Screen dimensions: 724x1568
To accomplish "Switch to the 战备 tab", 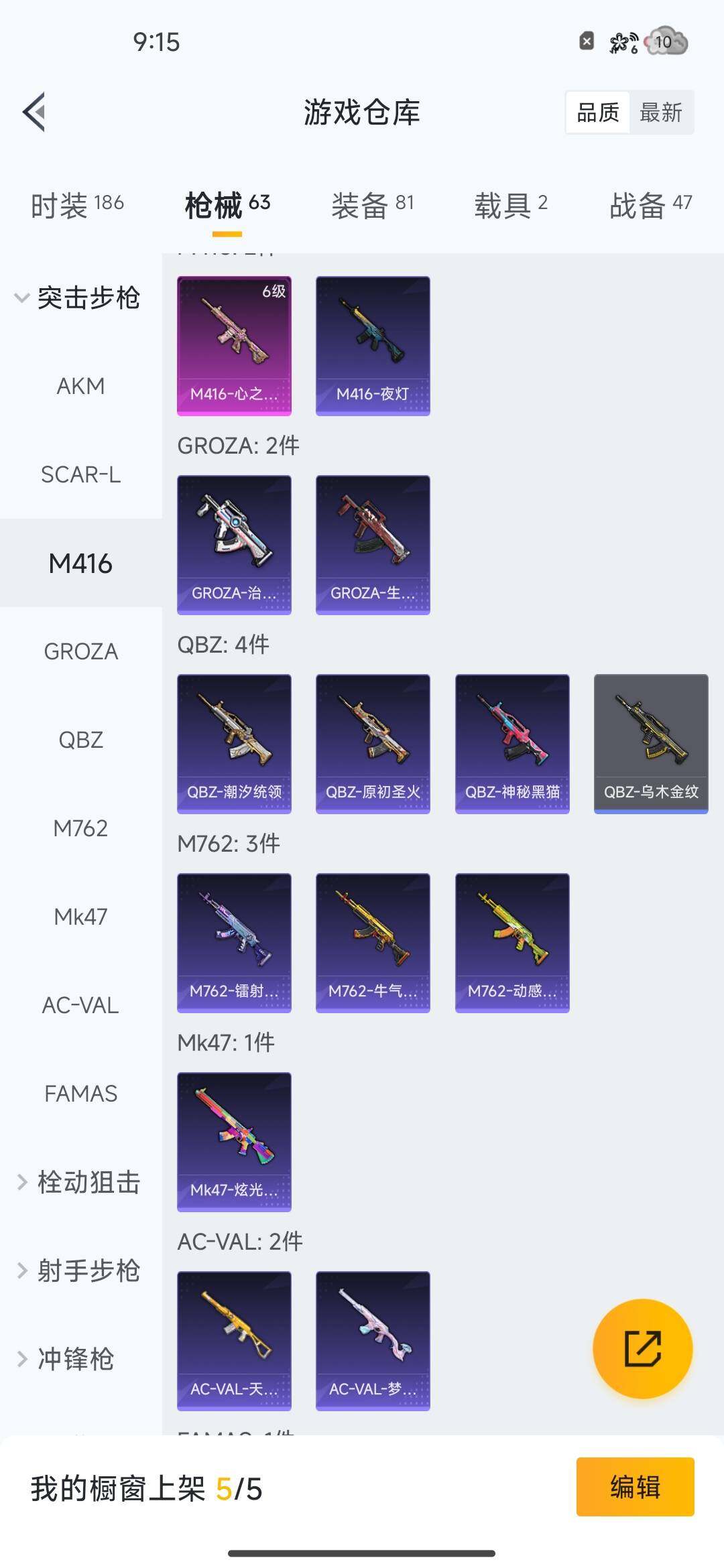I will click(650, 205).
